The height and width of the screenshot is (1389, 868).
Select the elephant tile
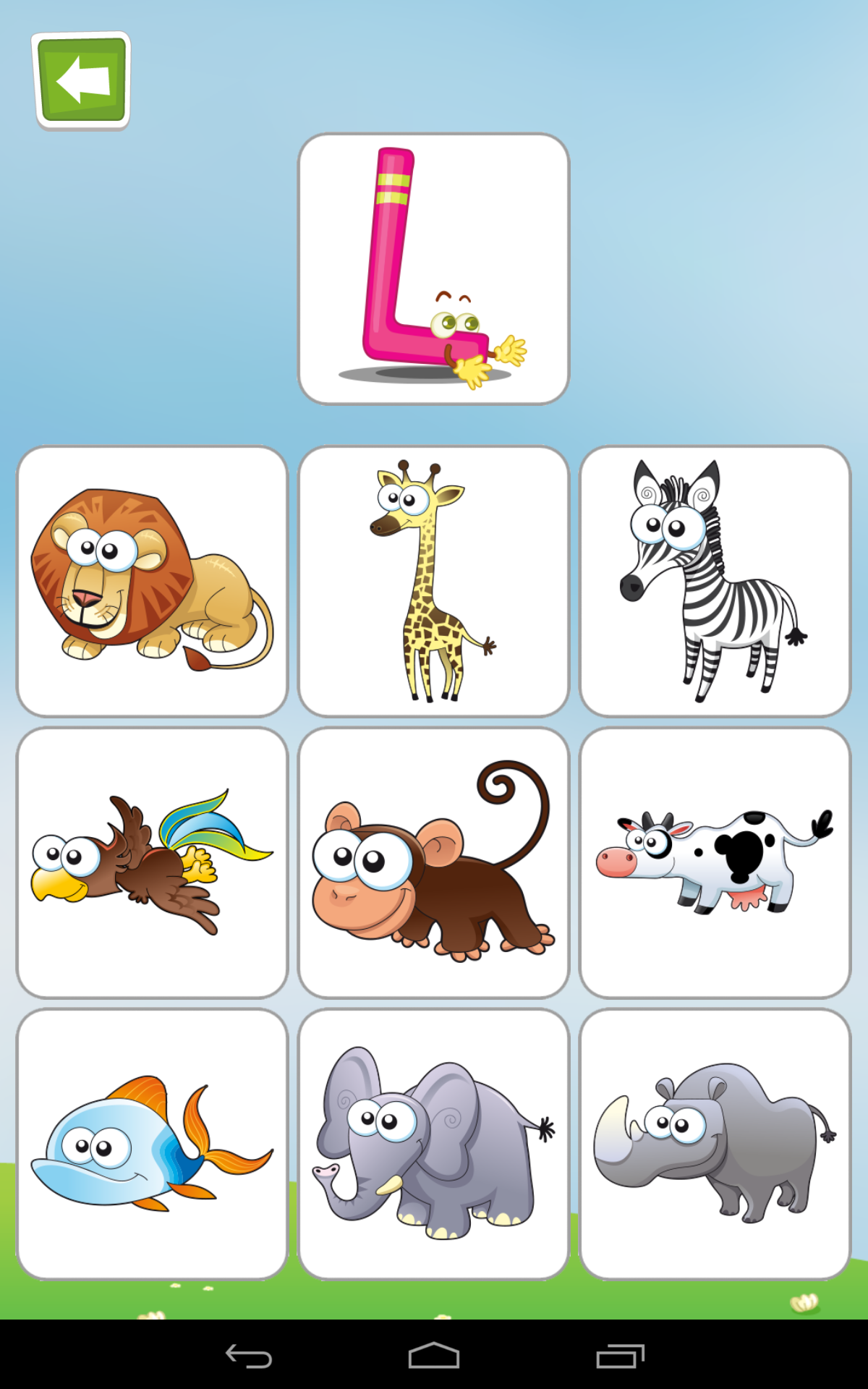(x=433, y=1144)
